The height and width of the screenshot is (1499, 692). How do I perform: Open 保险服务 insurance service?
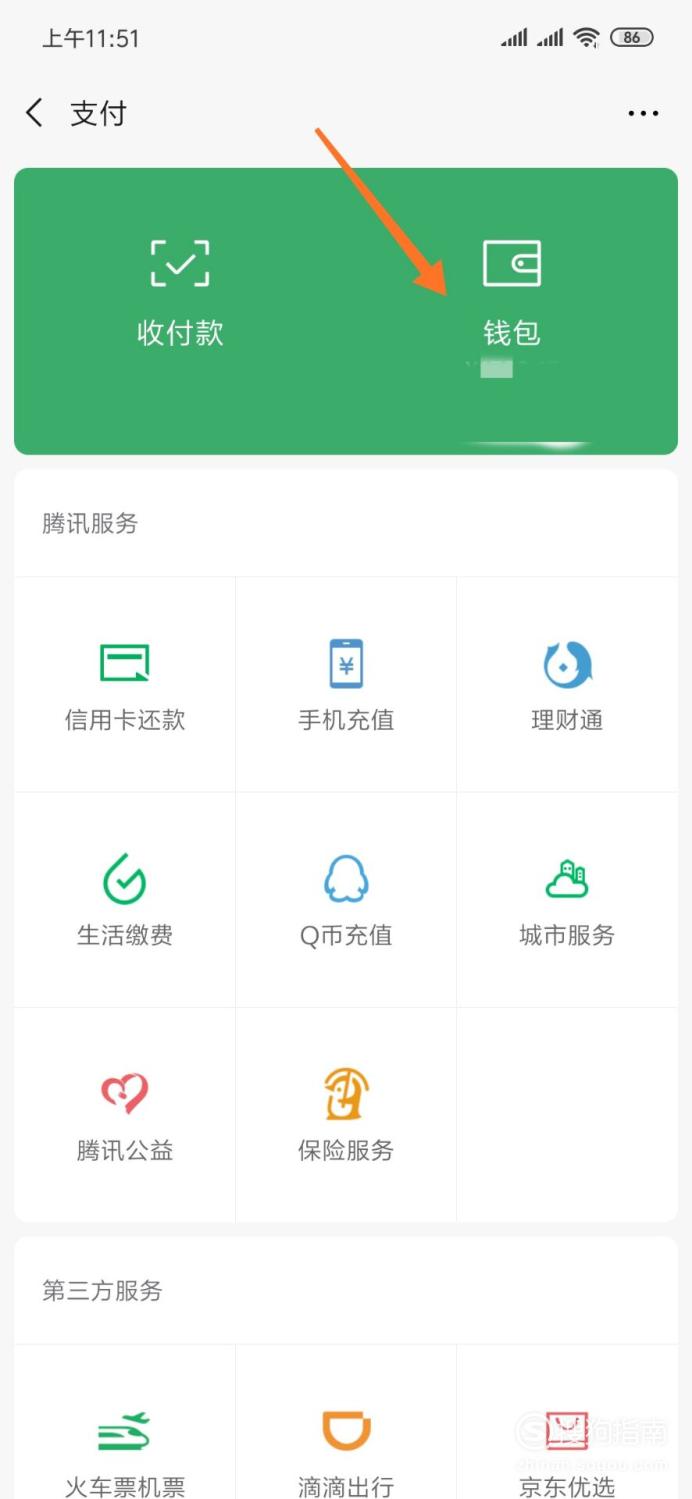[x=346, y=1115]
